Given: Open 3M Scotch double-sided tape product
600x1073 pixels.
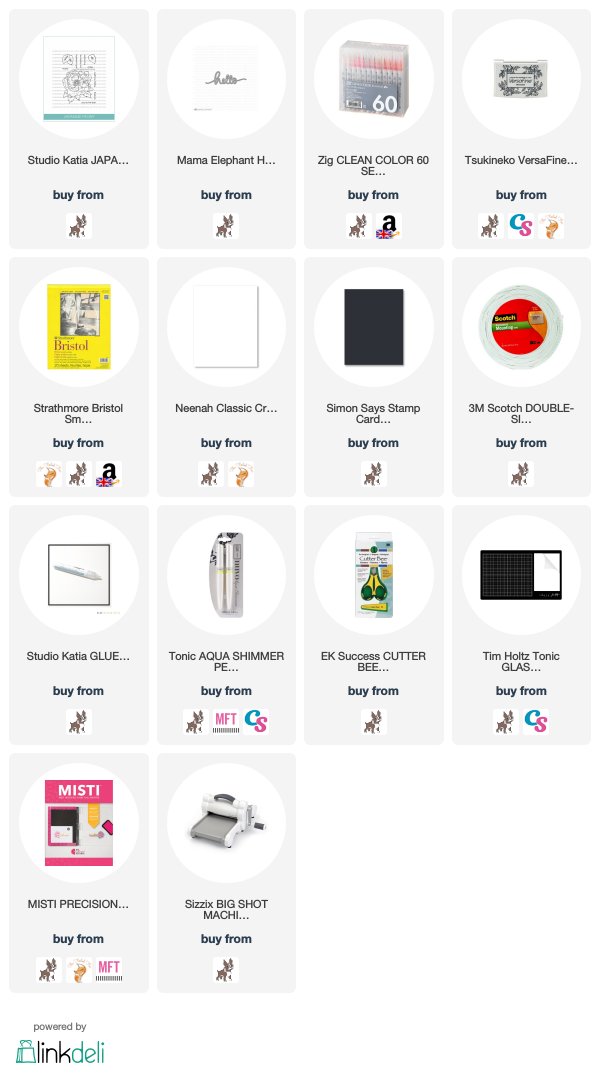Looking at the screenshot, I should click(521, 327).
